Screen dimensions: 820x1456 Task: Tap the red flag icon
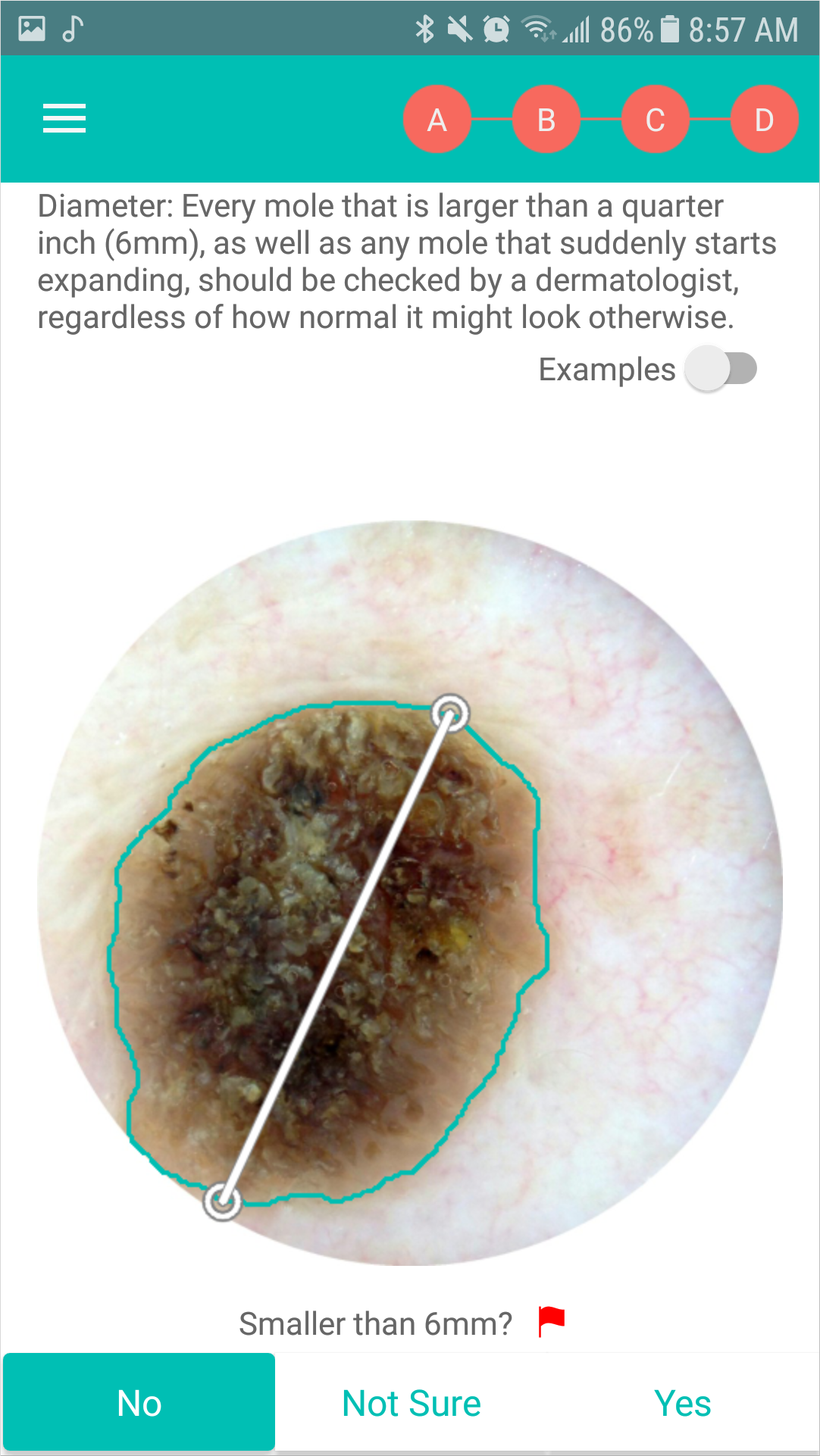coord(551,1321)
